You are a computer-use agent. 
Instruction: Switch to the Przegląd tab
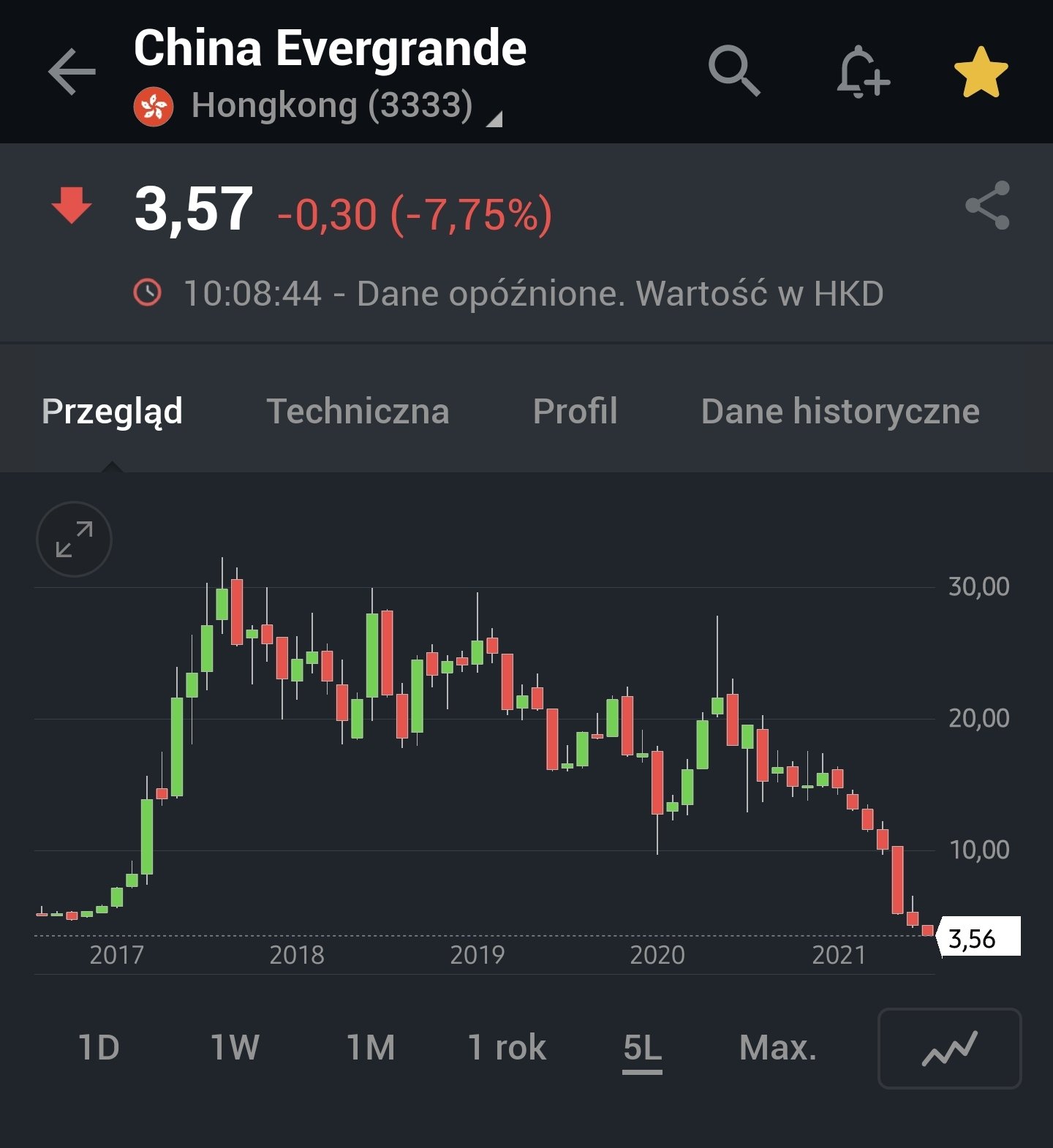[x=112, y=411]
